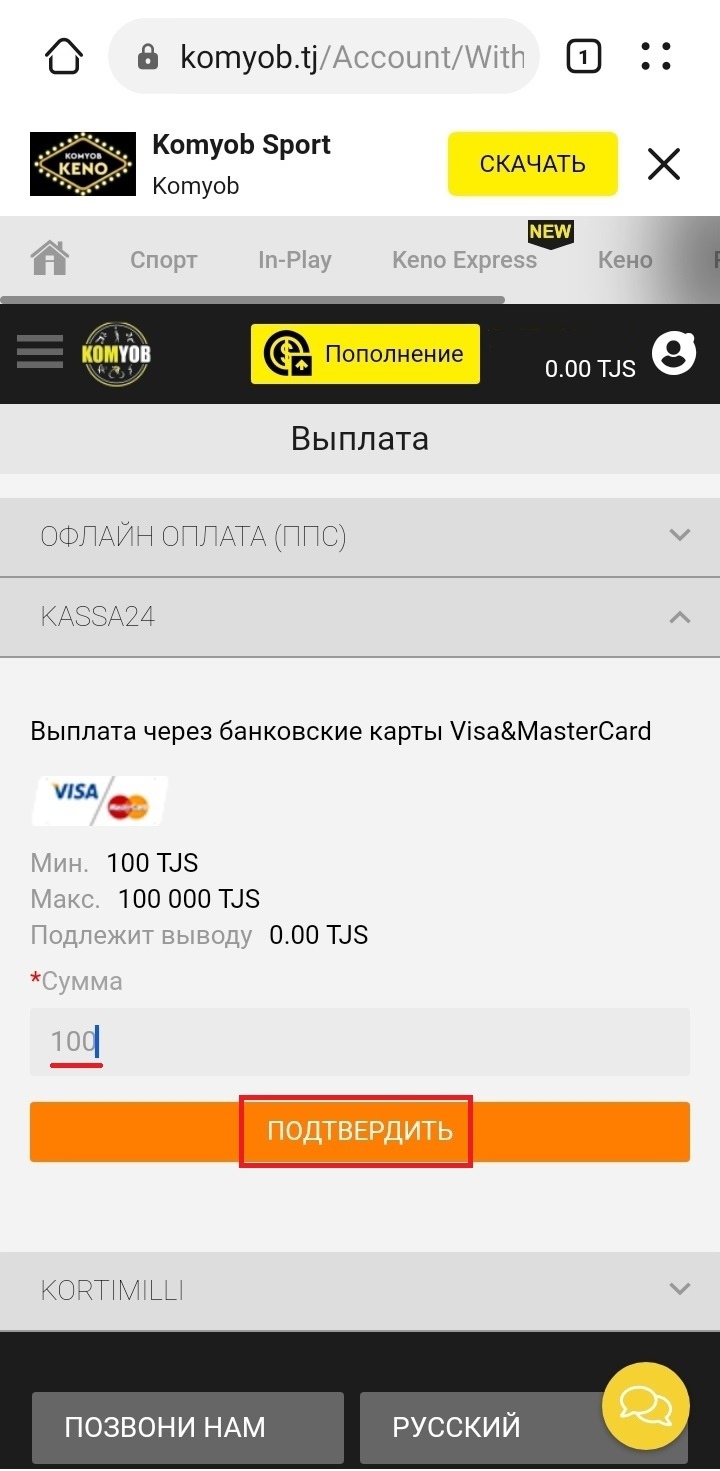
Task: Collapse the KASSA24 section
Action: [x=360, y=617]
